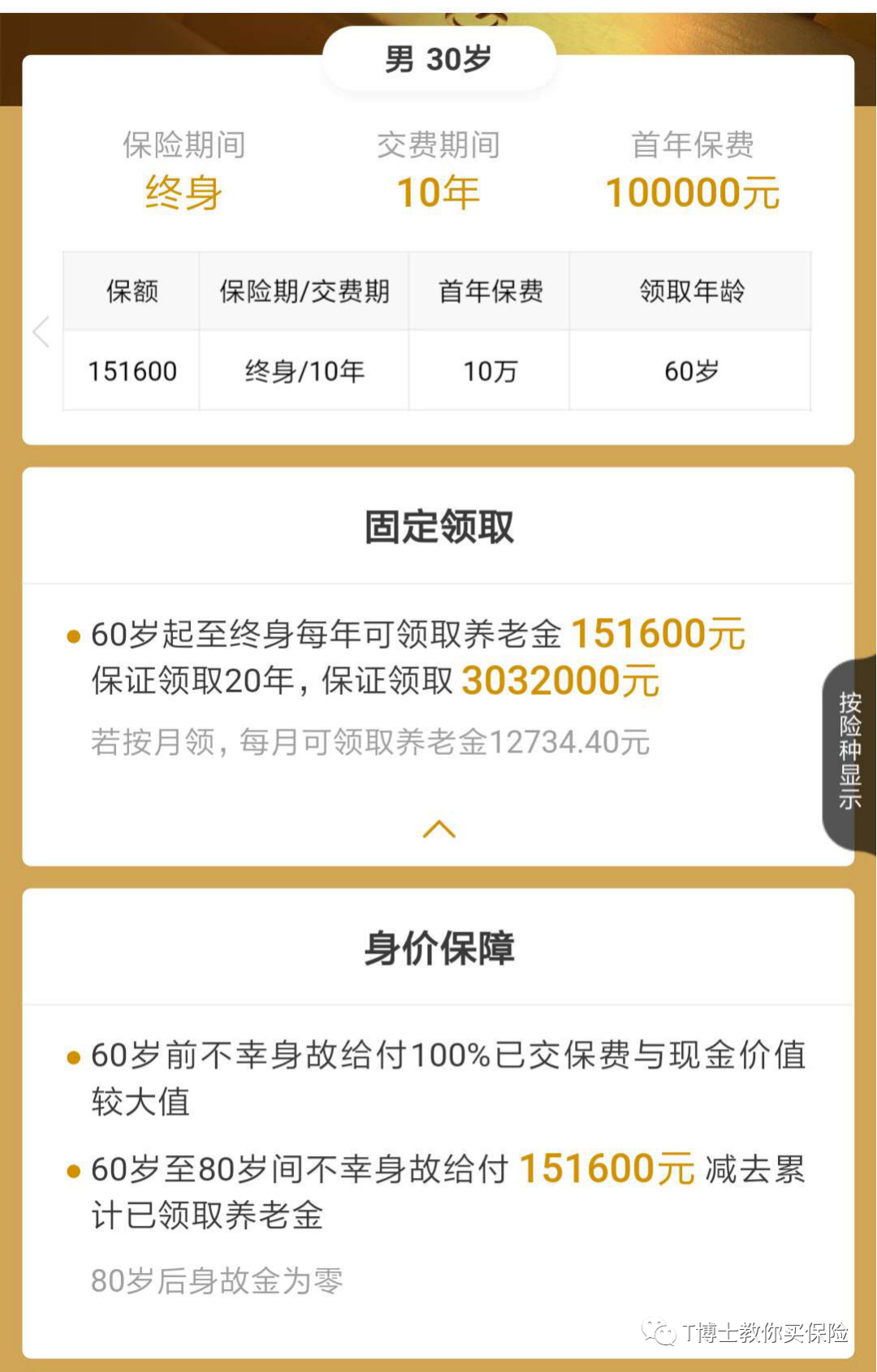Click the 151600元 annual pension amount
Screen dimensions: 877x1372
659,633
